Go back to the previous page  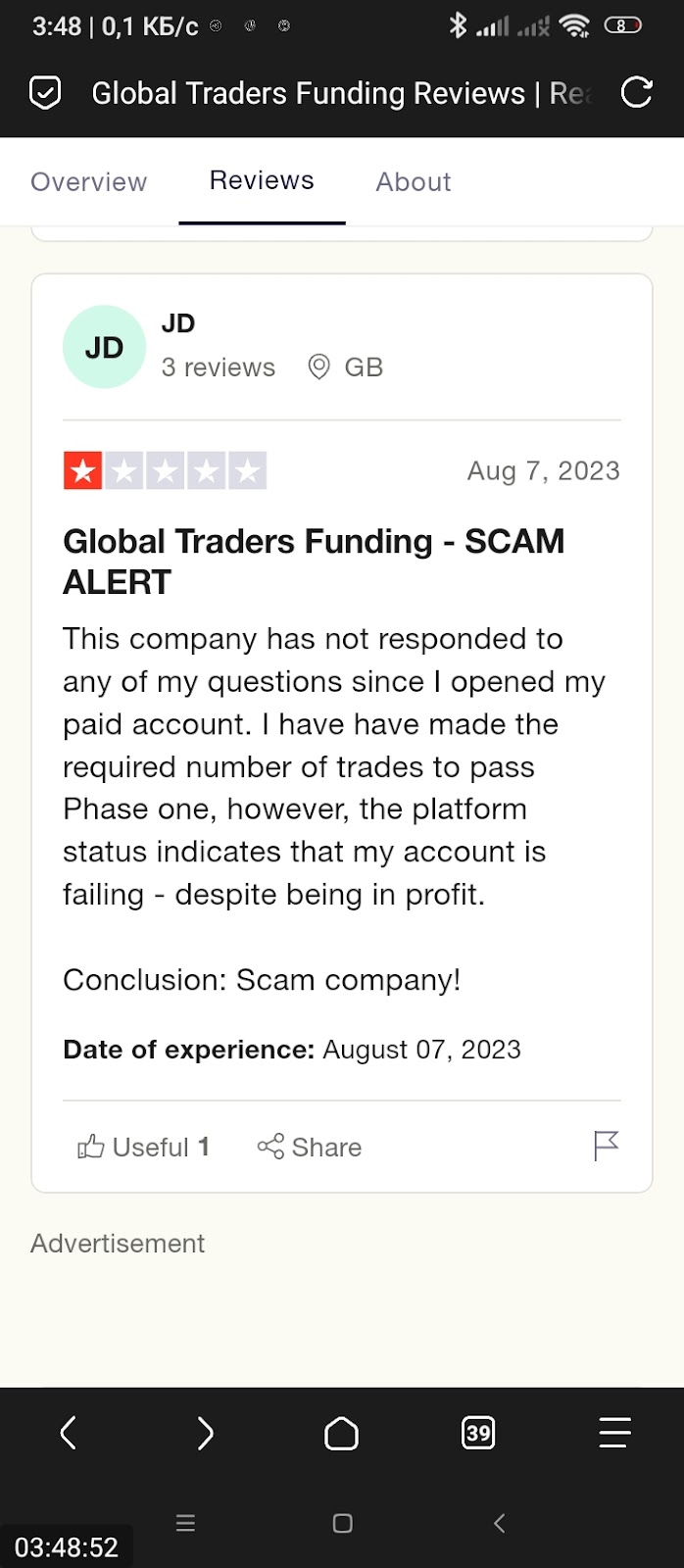(68, 1433)
